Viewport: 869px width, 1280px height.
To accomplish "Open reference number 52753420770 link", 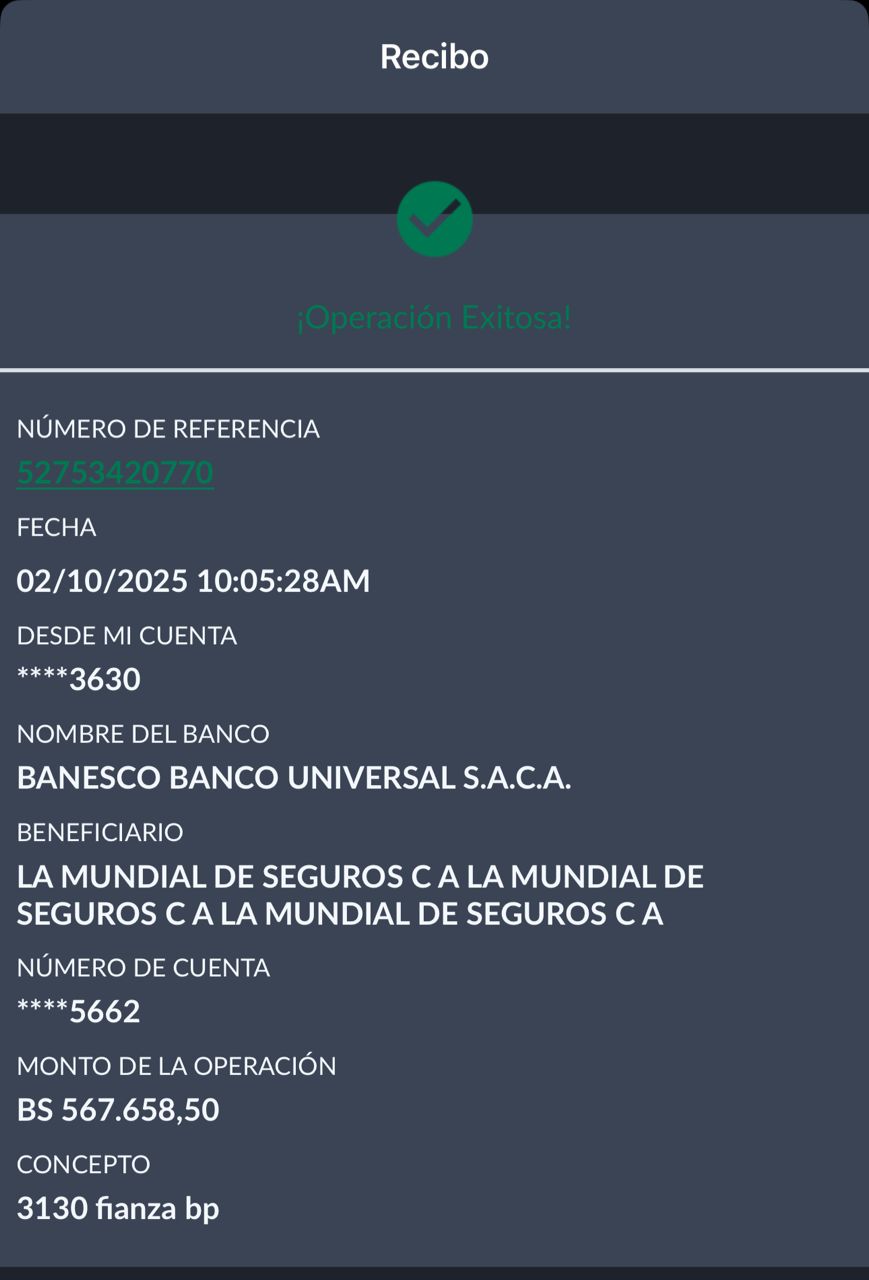I will [x=115, y=472].
